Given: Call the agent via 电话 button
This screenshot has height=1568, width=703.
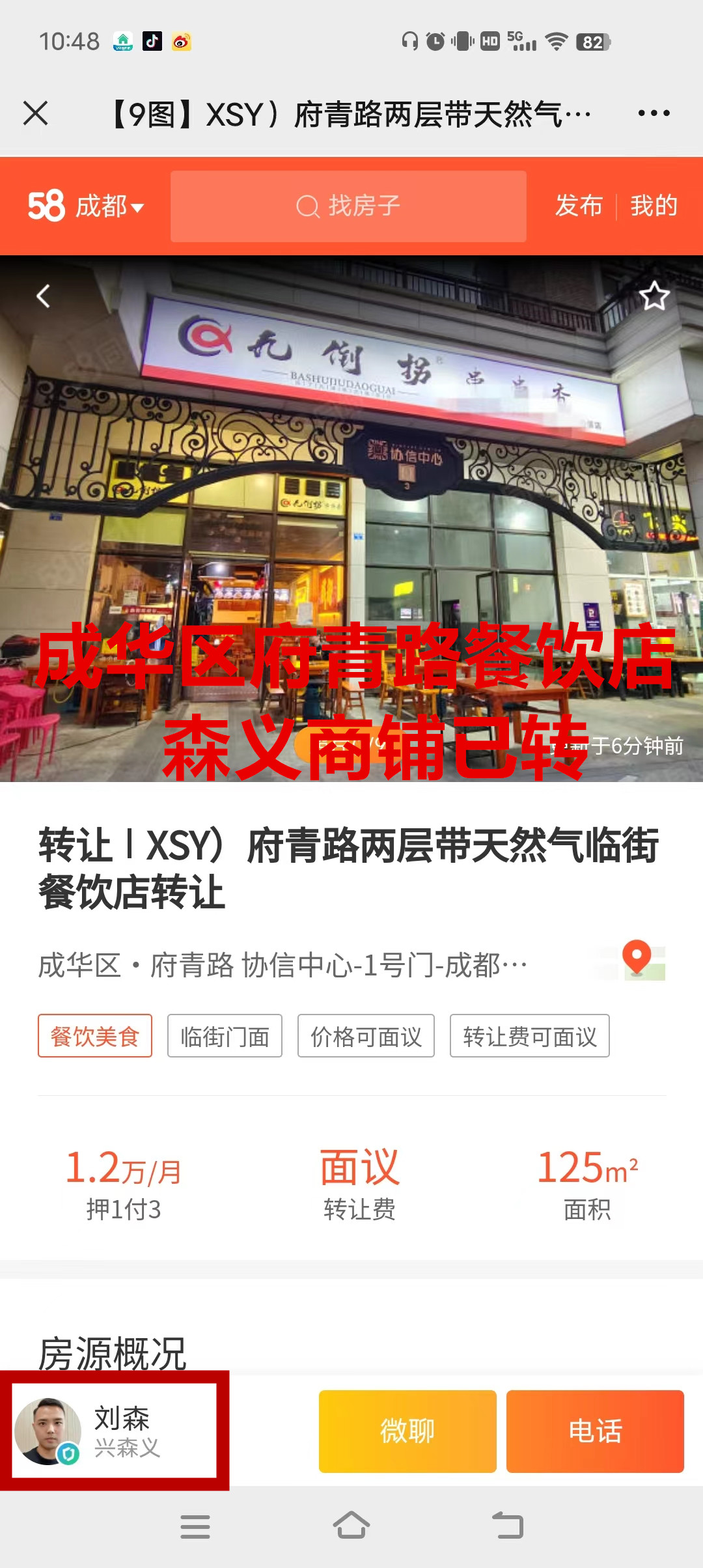Looking at the screenshot, I should pos(595,1431).
